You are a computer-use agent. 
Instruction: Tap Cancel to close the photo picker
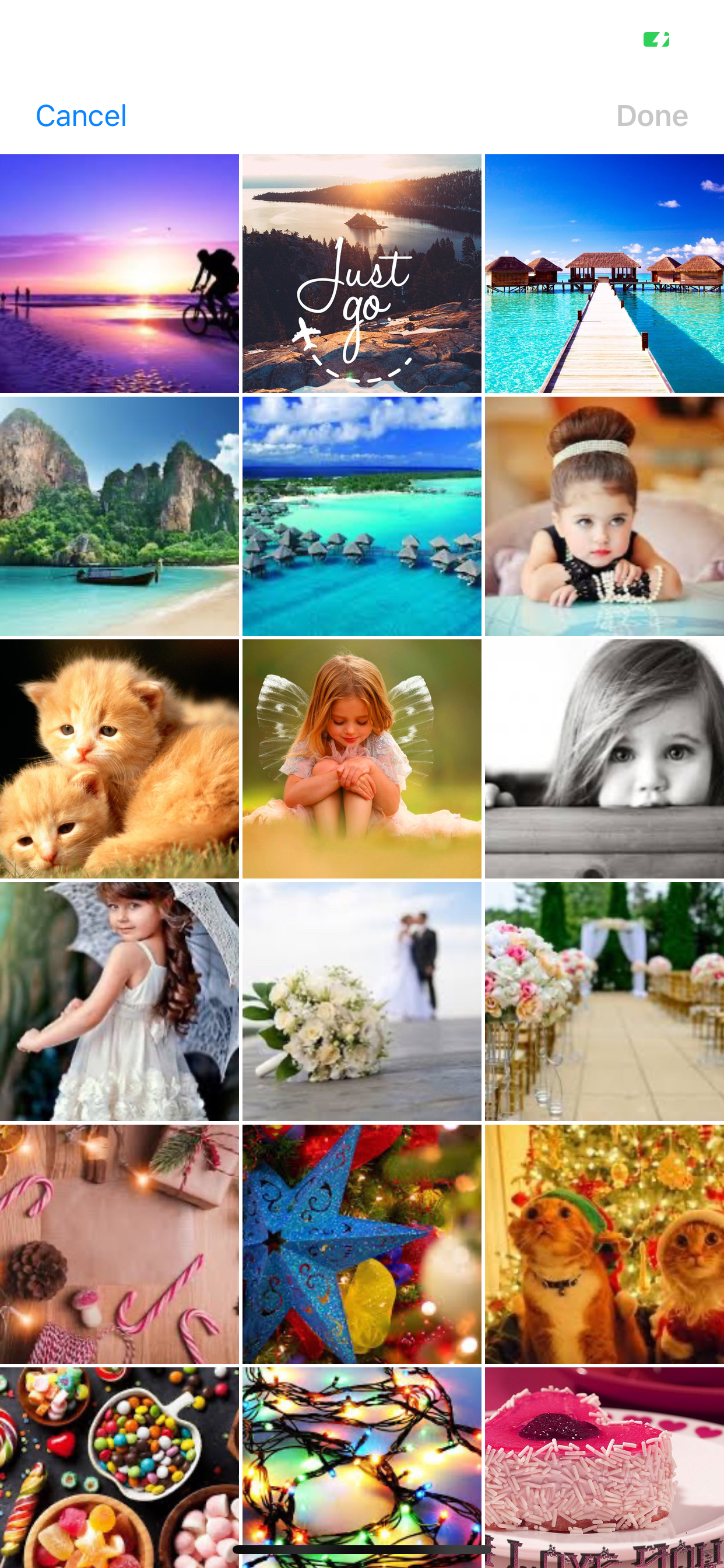81,116
